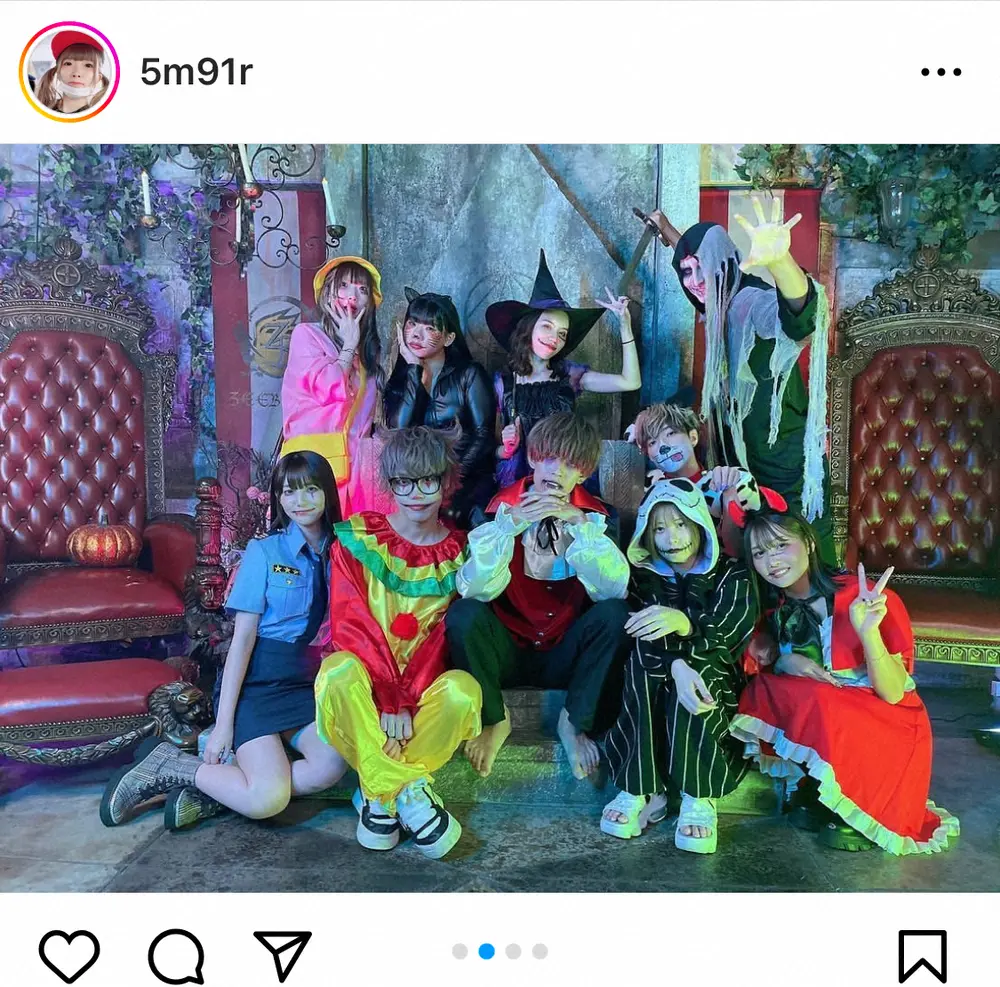Open the comments on this post
1000x987 pixels.
pyautogui.click(x=176, y=956)
